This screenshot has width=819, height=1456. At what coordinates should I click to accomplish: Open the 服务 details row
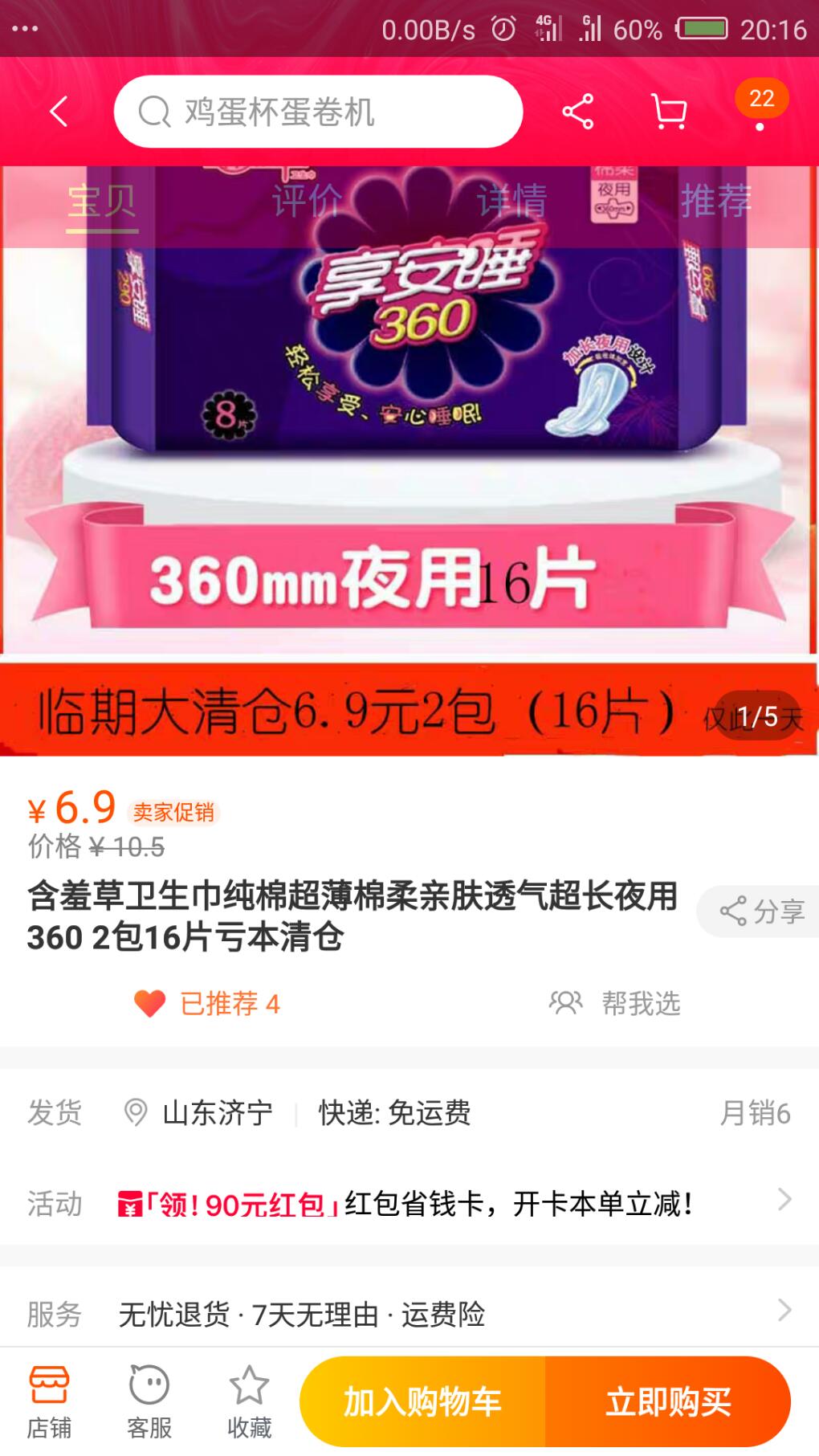[450, 1314]
